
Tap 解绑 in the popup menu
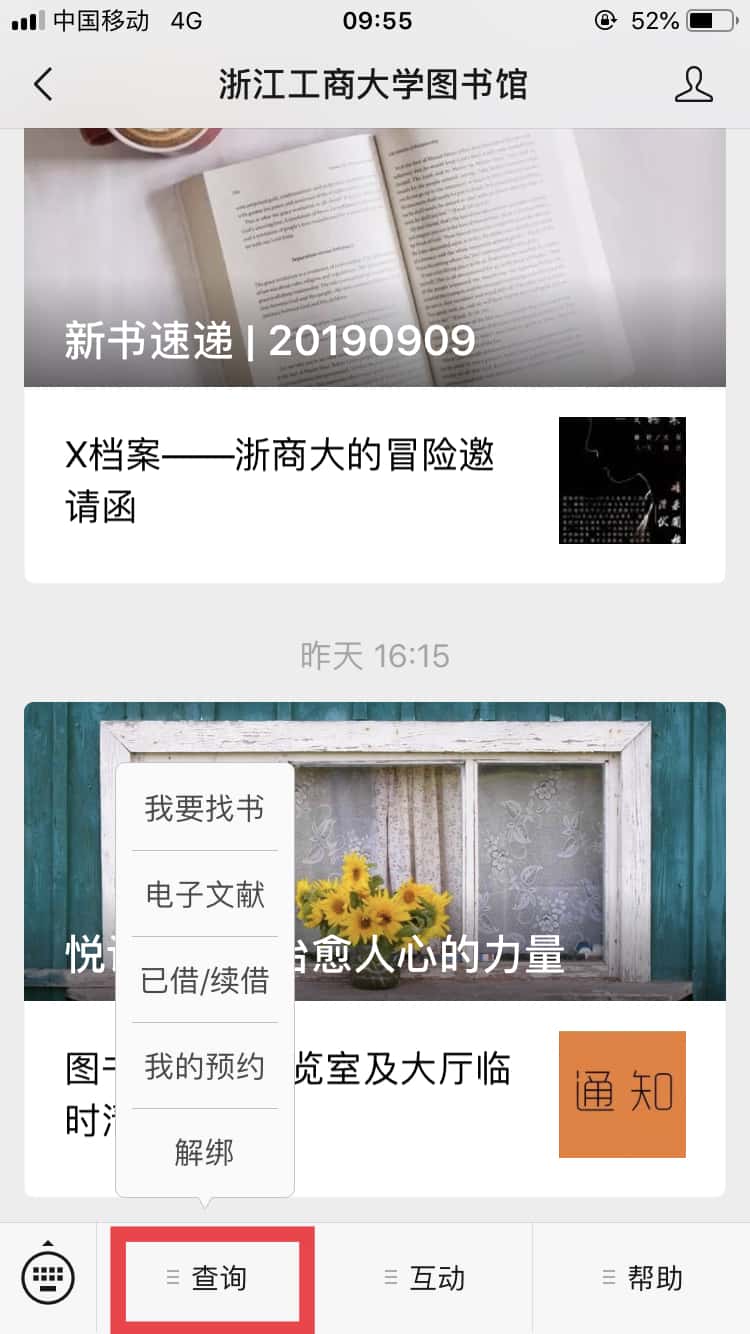point(205,1152)
